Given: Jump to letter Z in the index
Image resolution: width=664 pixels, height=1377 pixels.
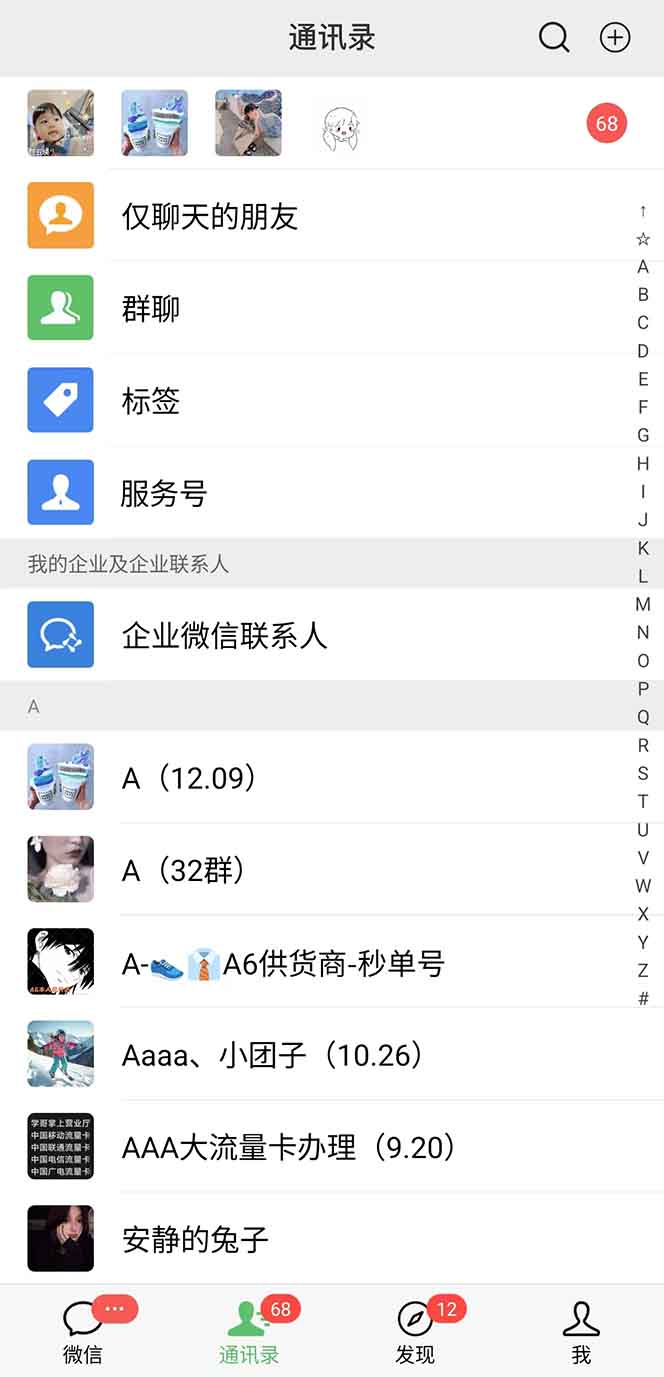Looking at the screenshot, I should click(643, 970).
